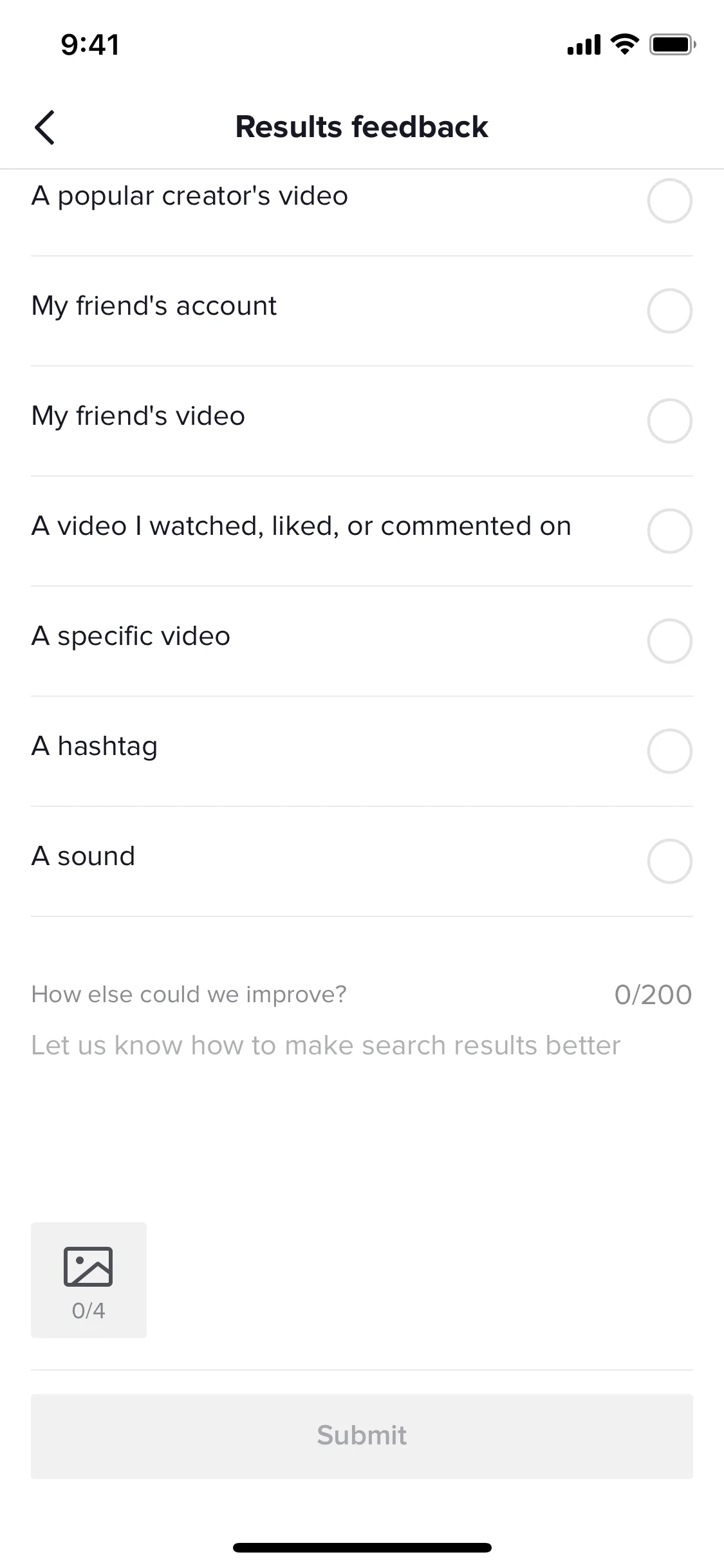The image size is (724, 1568).
Task: Tap the Submit button
Action: 362,1435
